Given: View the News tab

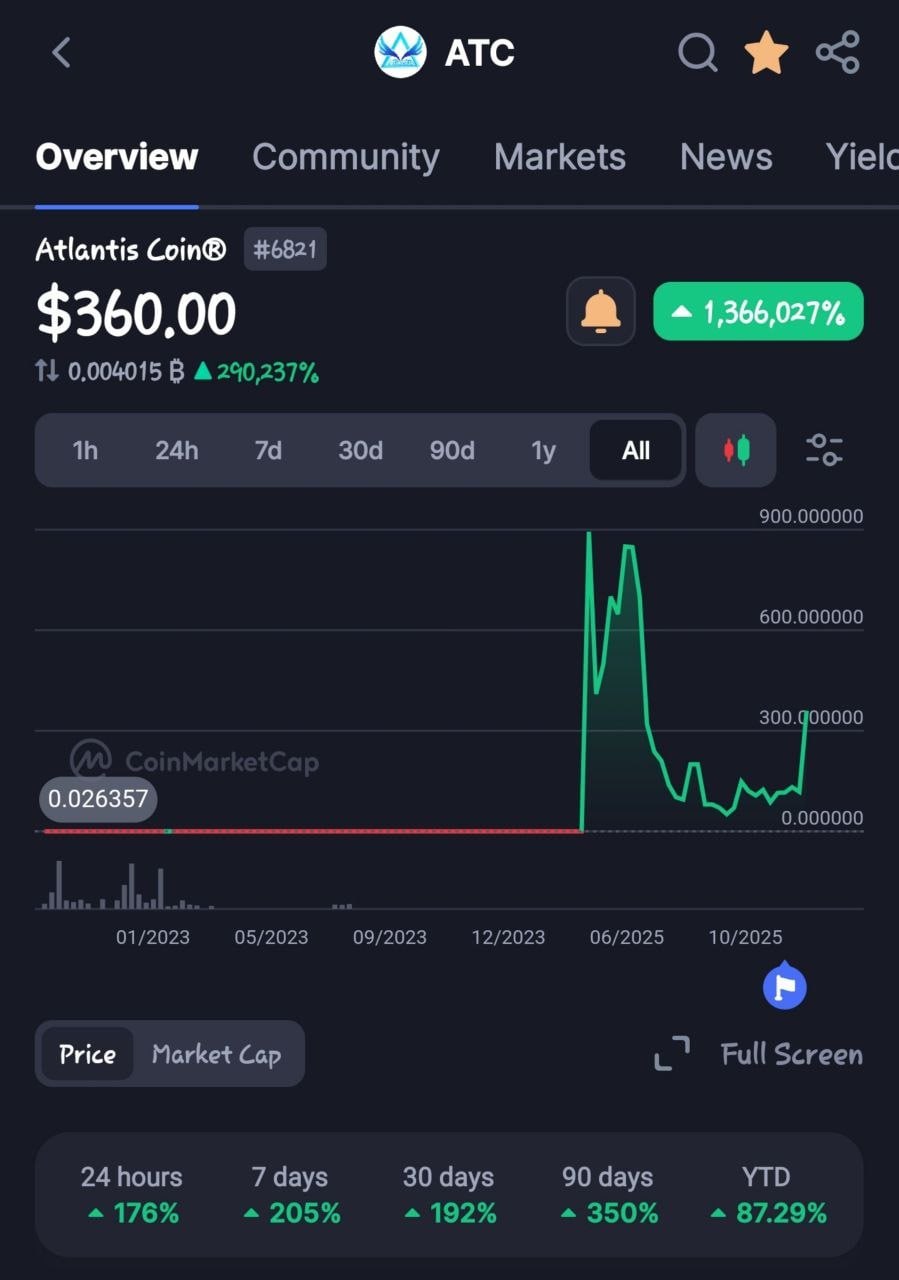Looking at the screenshot, I should click(726, 157).
